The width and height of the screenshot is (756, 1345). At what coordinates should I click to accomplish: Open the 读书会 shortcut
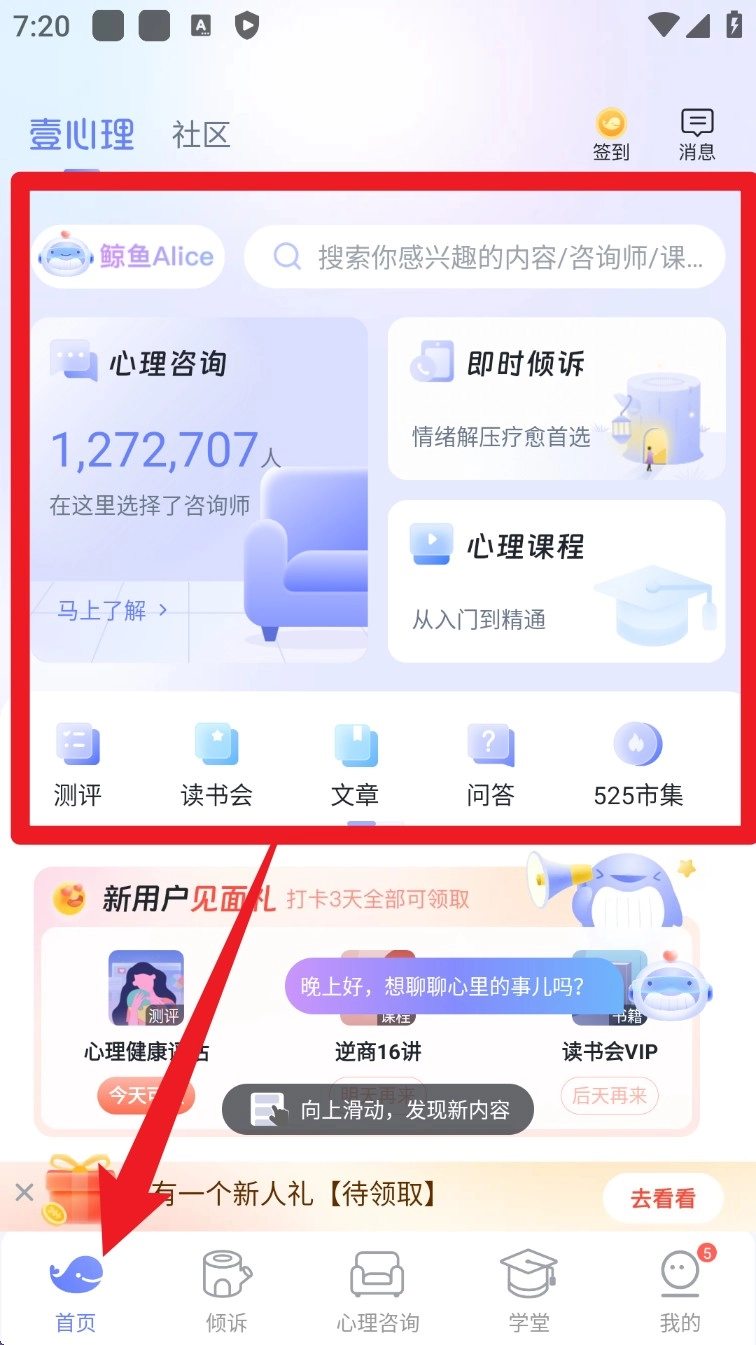[216, 765]
